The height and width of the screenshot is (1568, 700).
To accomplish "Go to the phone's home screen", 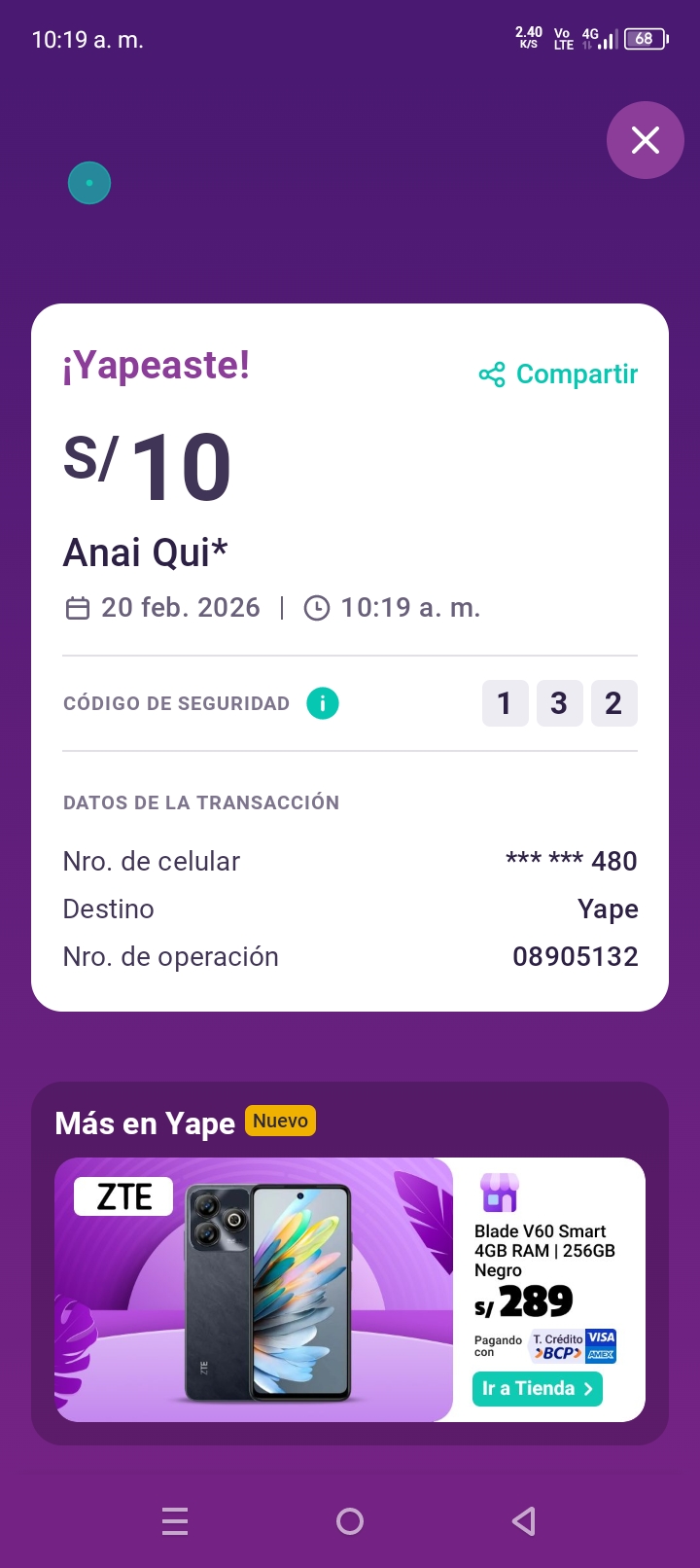I will pos(350,1520).
